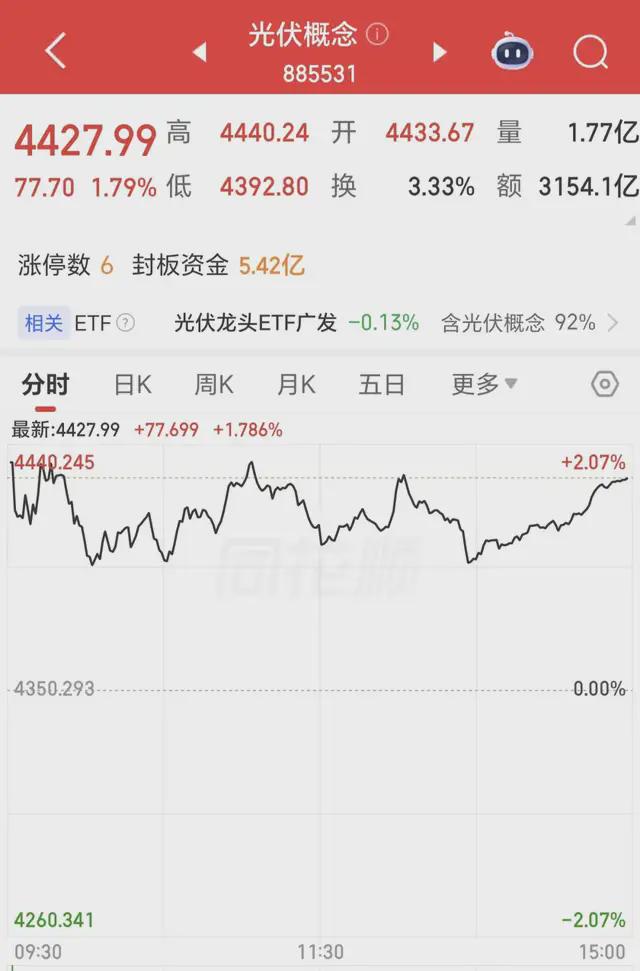Image resolution: width=640 pixels, height=971 pixels.
Task: Expand the 更多 chart period dropdown
Action: tap(484, 384)
